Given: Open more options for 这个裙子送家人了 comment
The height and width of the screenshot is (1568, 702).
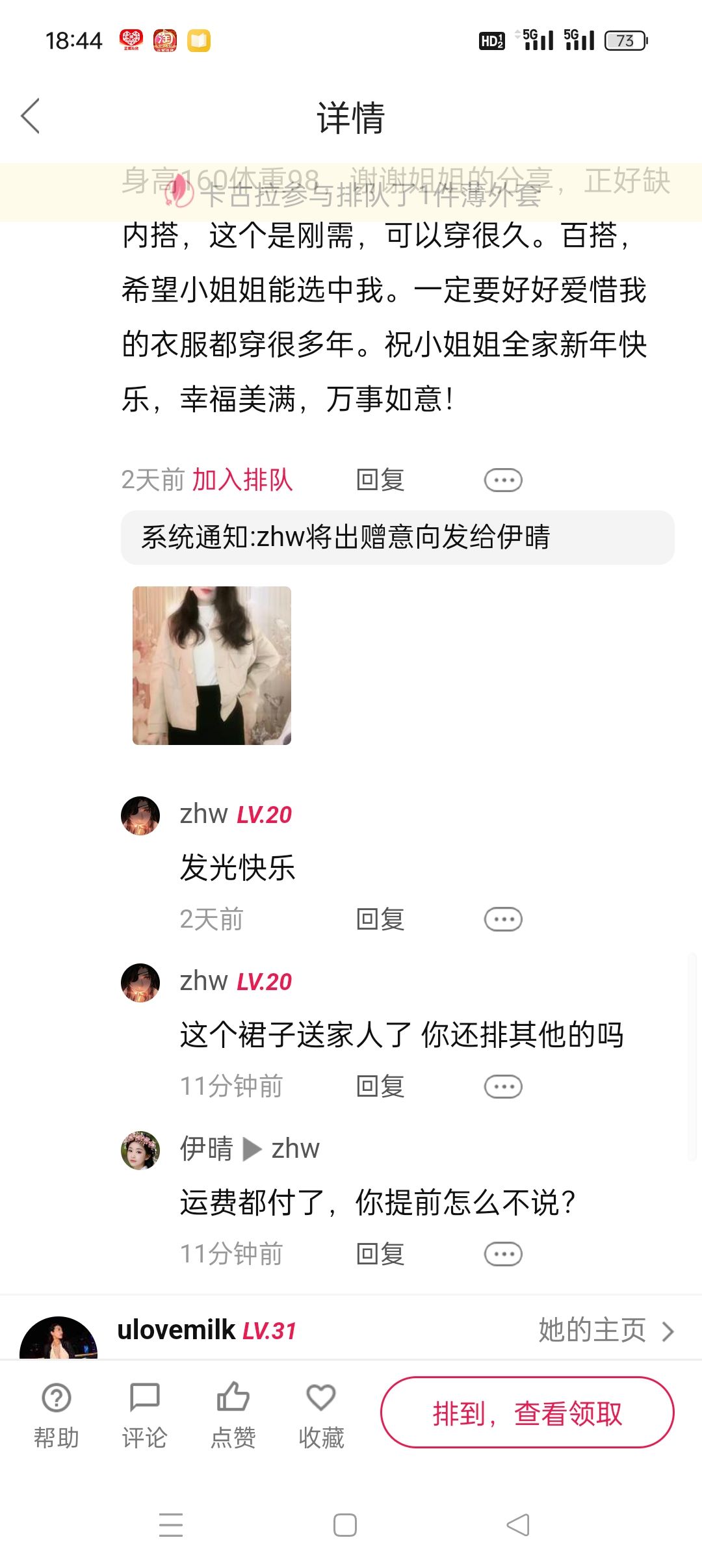Looking at the screenshot, I should coord(503,1086).
